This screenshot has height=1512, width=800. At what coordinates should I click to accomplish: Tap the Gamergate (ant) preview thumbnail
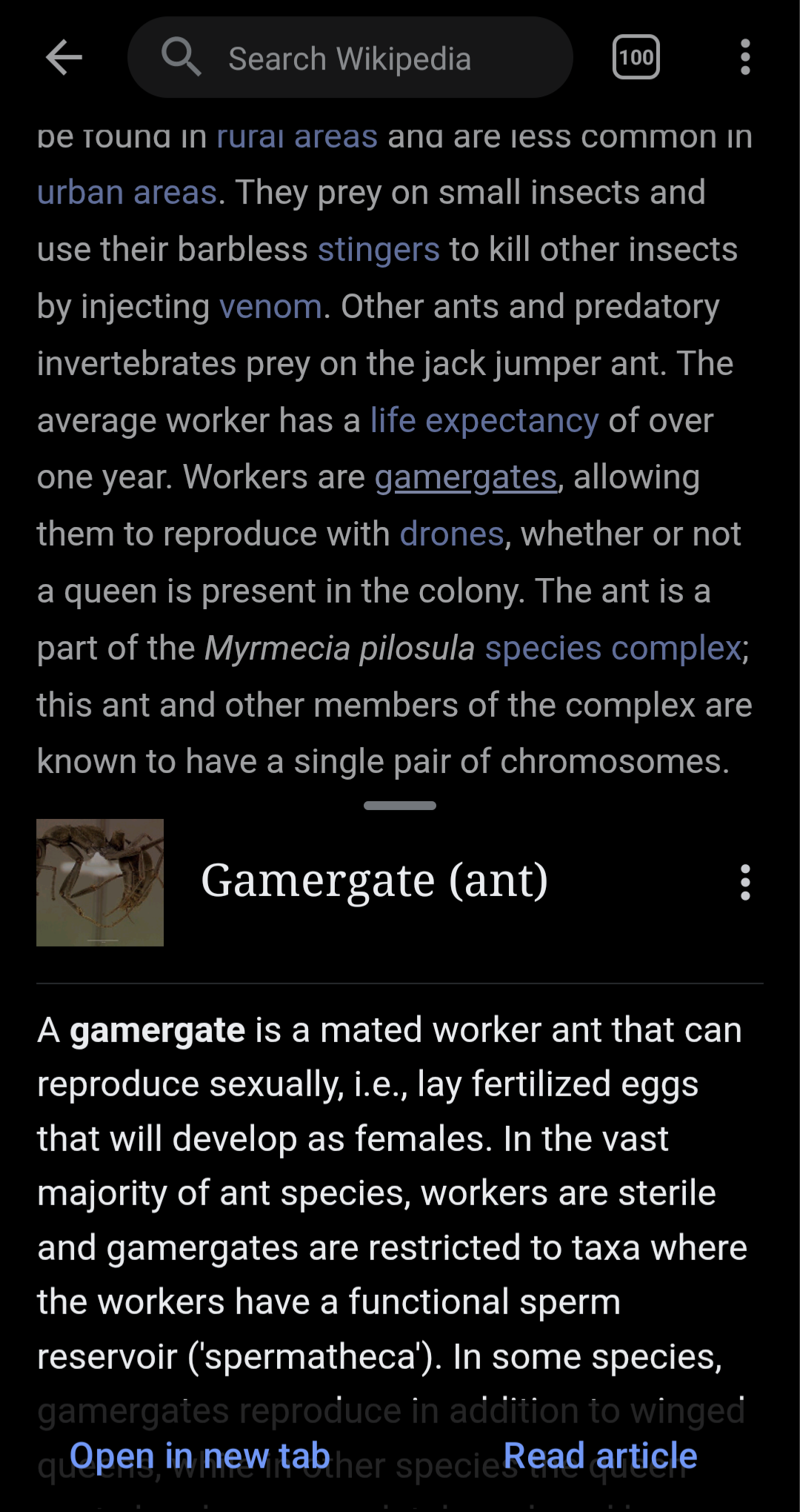(x=100, y=882)
